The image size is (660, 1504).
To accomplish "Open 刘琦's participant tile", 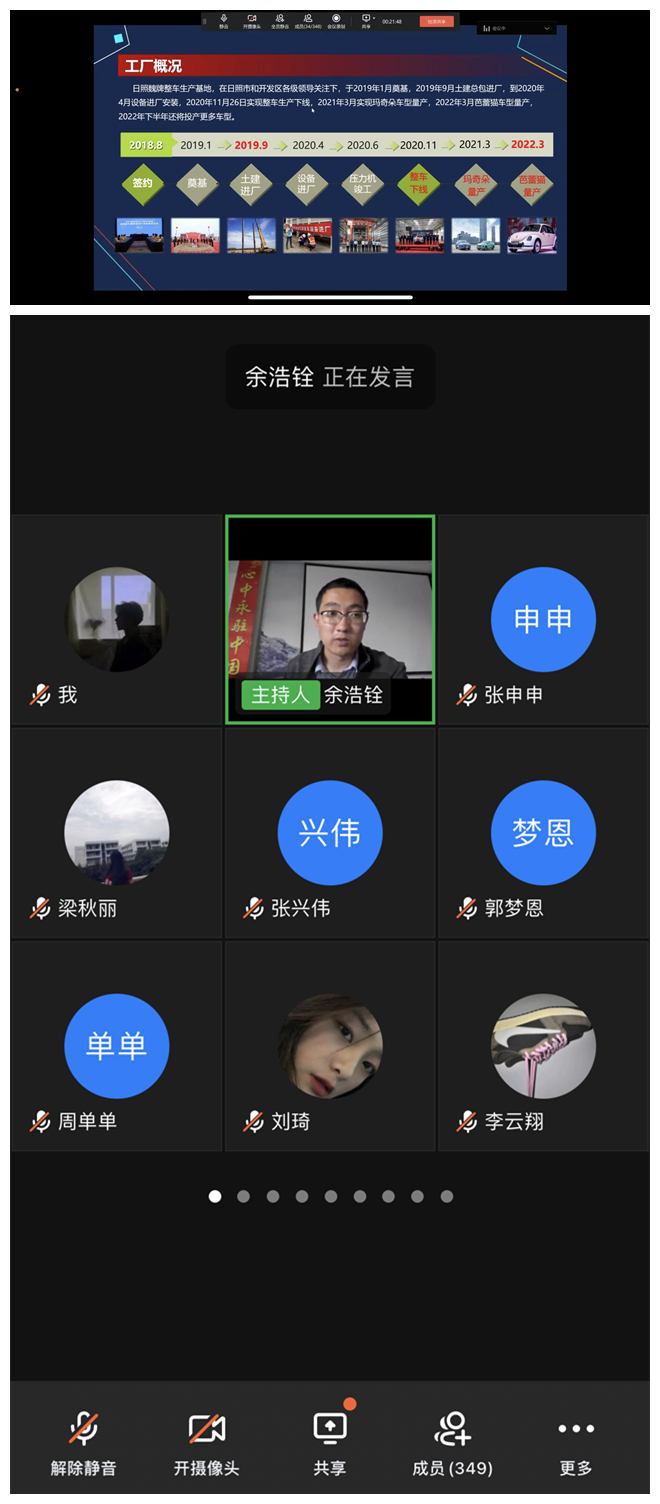I will (x=330, y=1046).
